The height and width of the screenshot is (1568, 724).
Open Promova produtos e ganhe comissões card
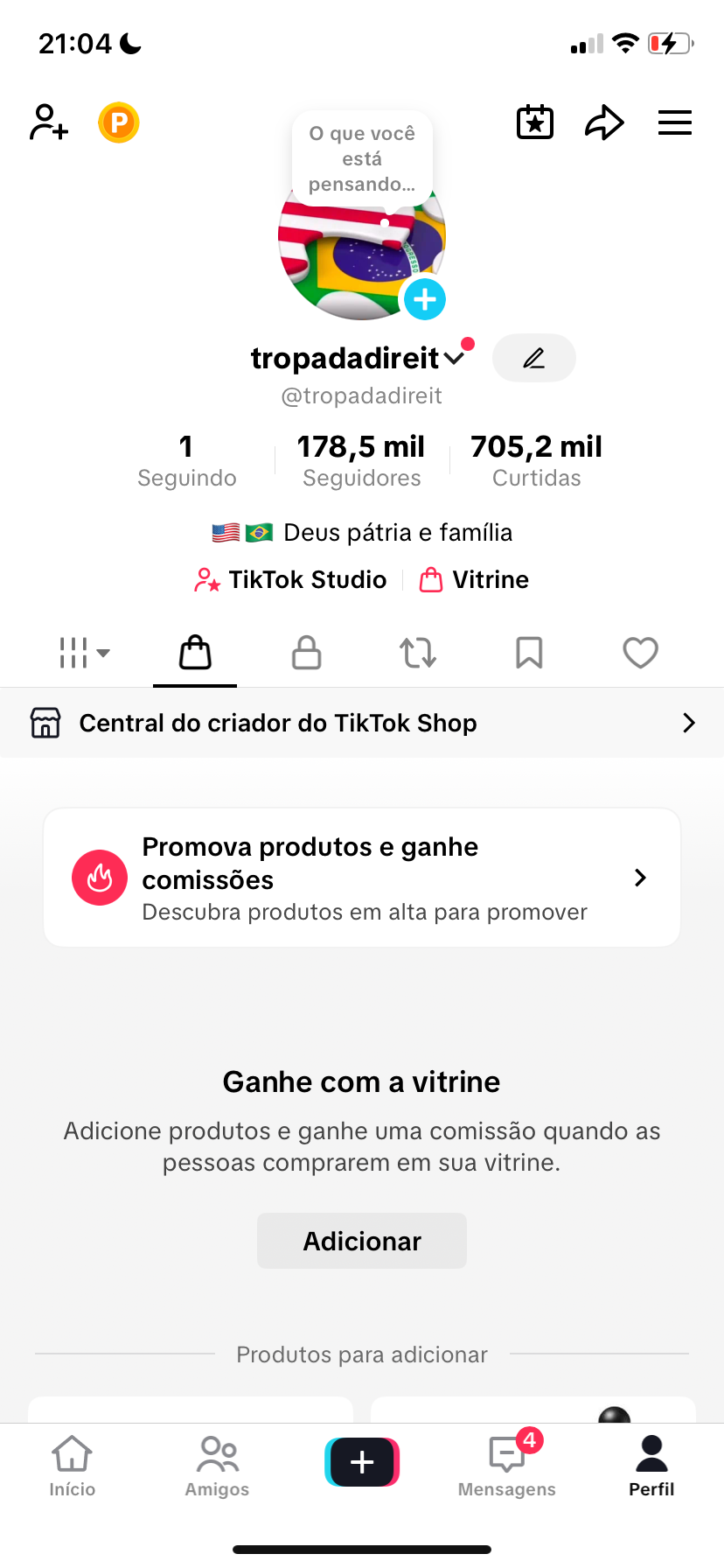click(x=362, y=878)
